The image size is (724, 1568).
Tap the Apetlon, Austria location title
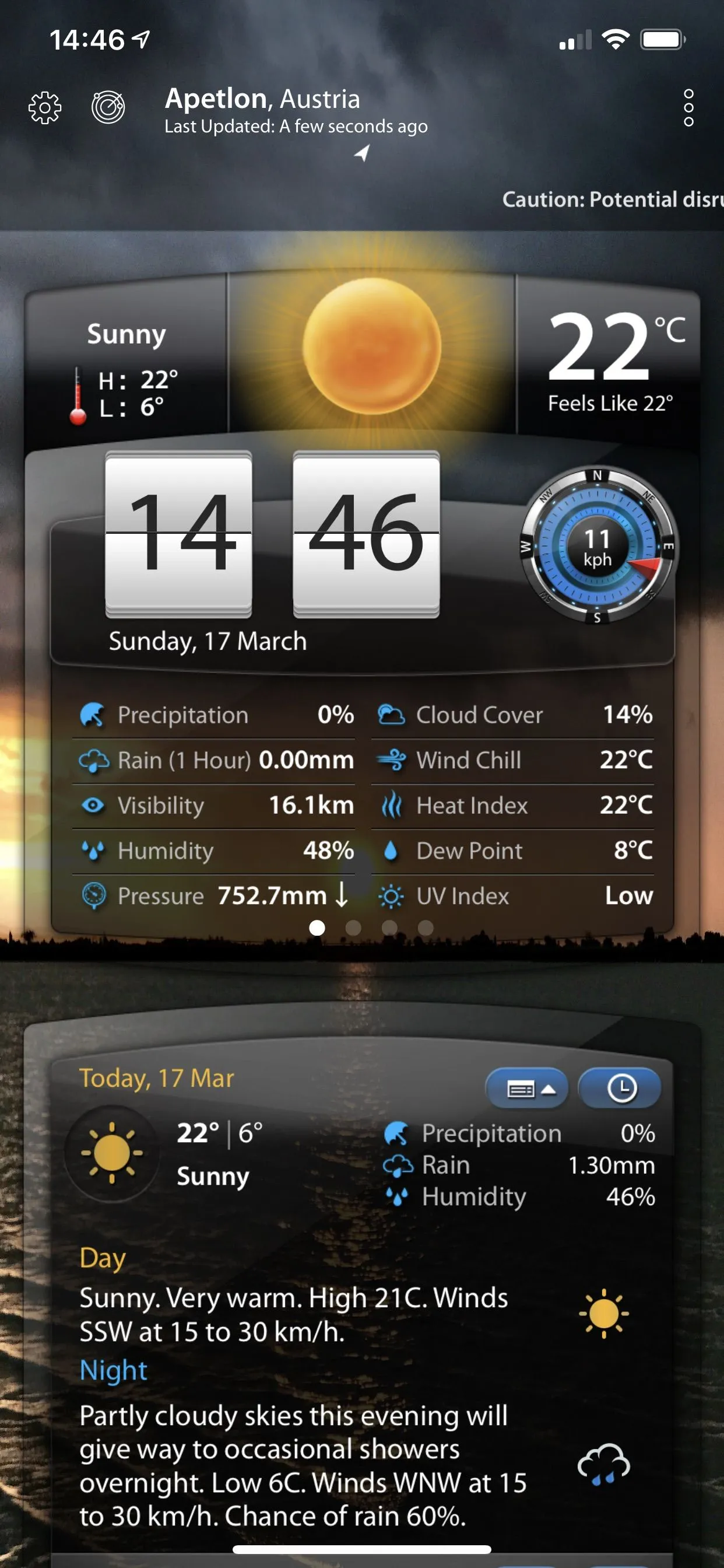tap(262, 99)
